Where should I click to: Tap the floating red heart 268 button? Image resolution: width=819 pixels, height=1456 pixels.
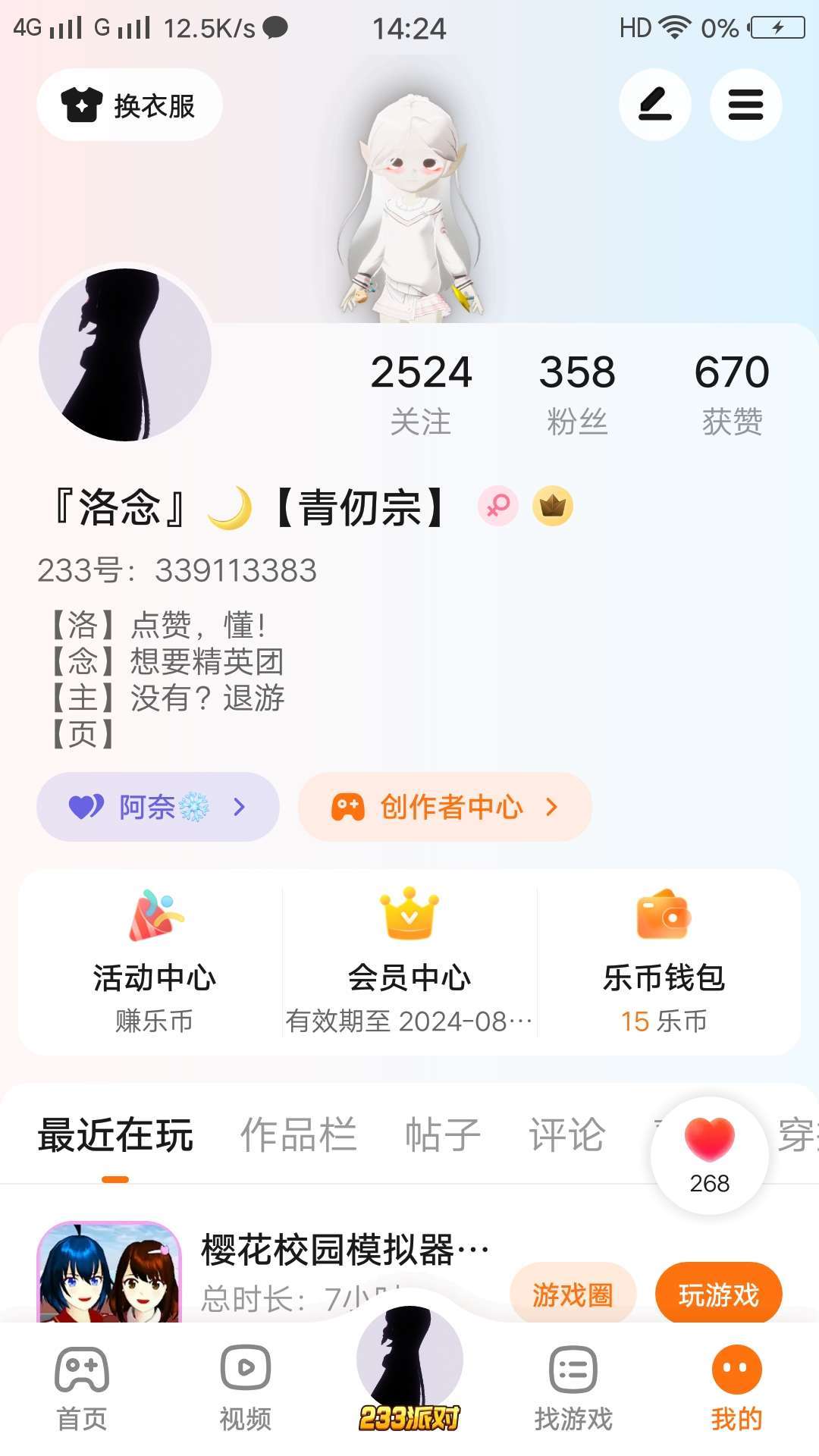click(710, 1156)
